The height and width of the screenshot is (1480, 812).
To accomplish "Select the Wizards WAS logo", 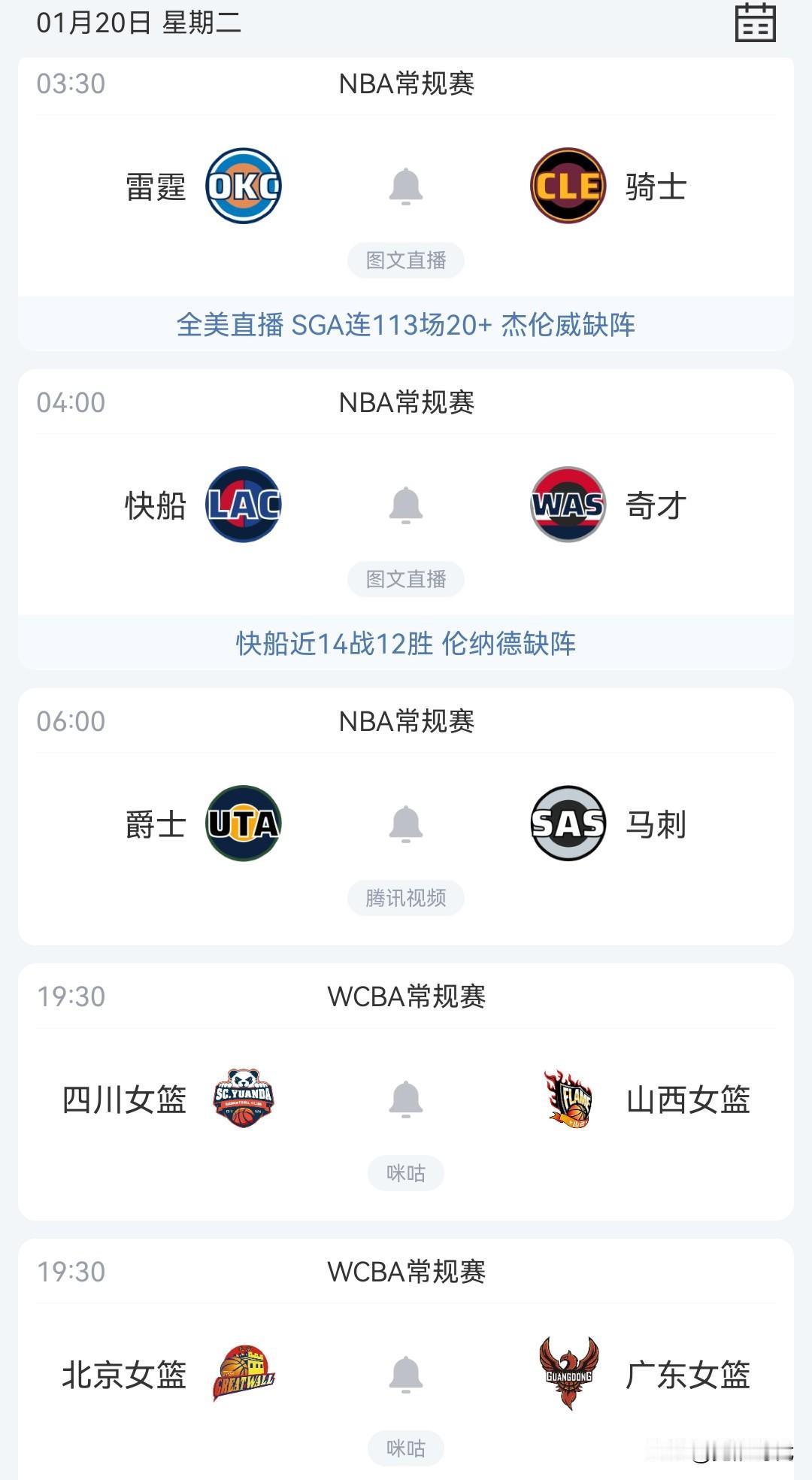I will pyautogui.click(x=568, y=505).
